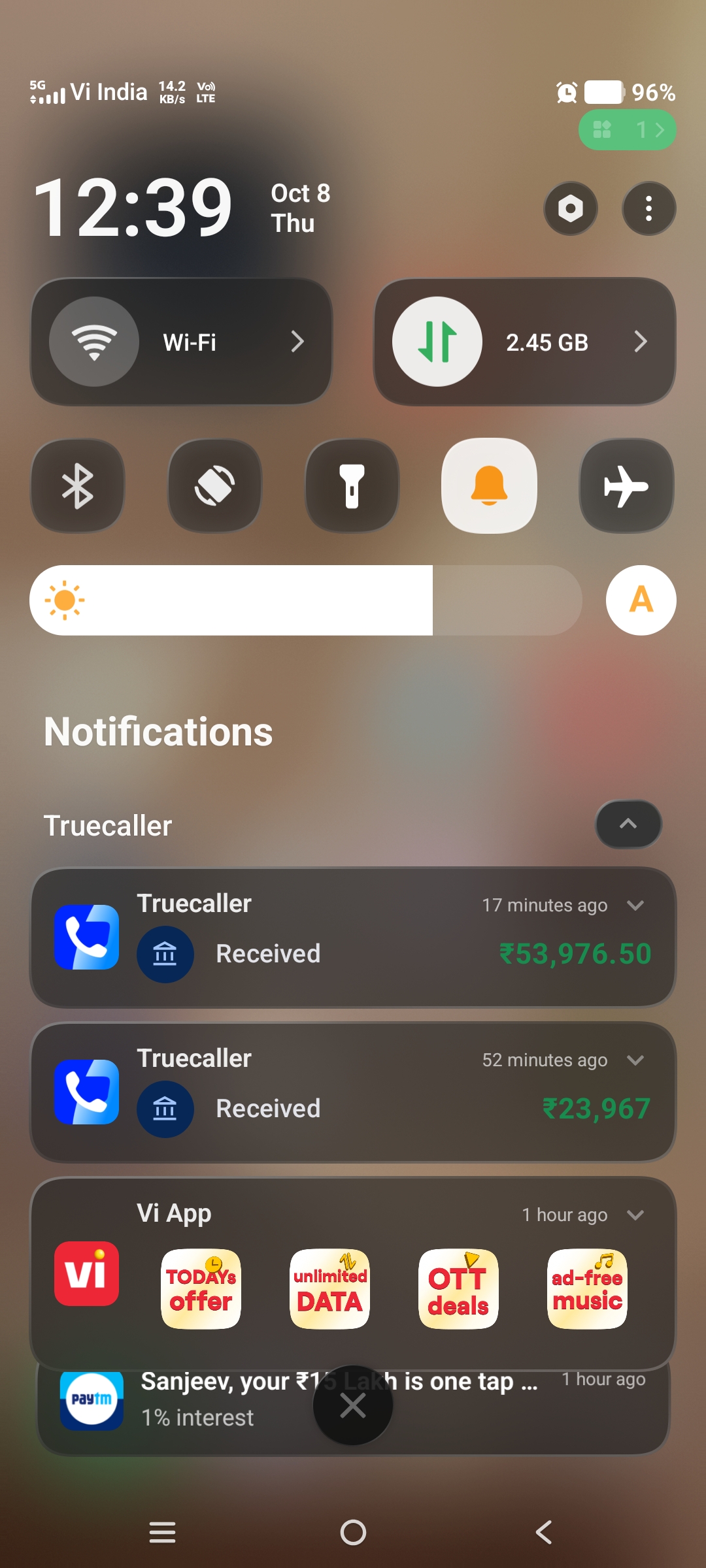The height and width of the screenshot is (1568, 706).
Task: Go to the home screen
Action: pos(353,1532)
